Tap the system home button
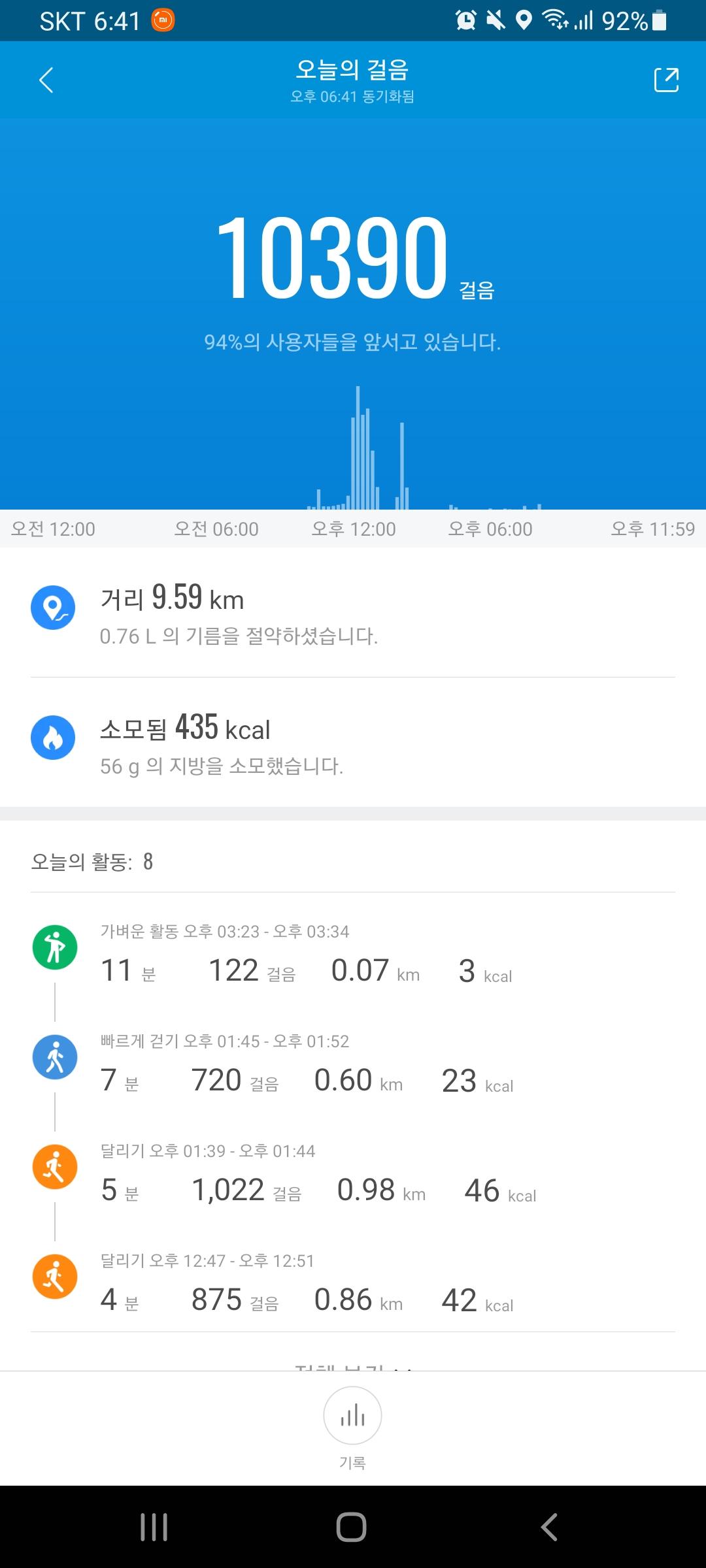This screenshot has width=706, height=1568. (x=352, y=1527)
